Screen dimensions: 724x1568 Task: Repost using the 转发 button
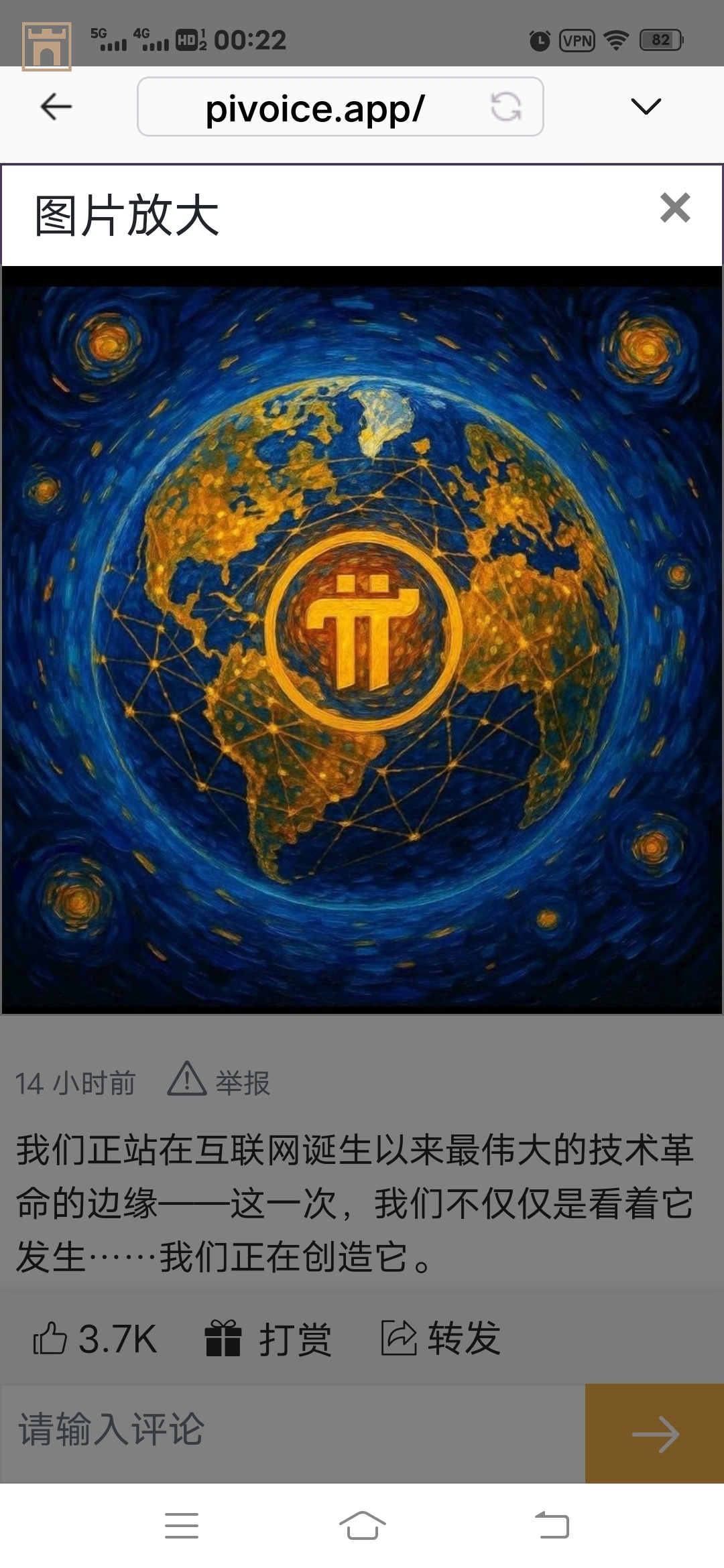point(440,1339)
